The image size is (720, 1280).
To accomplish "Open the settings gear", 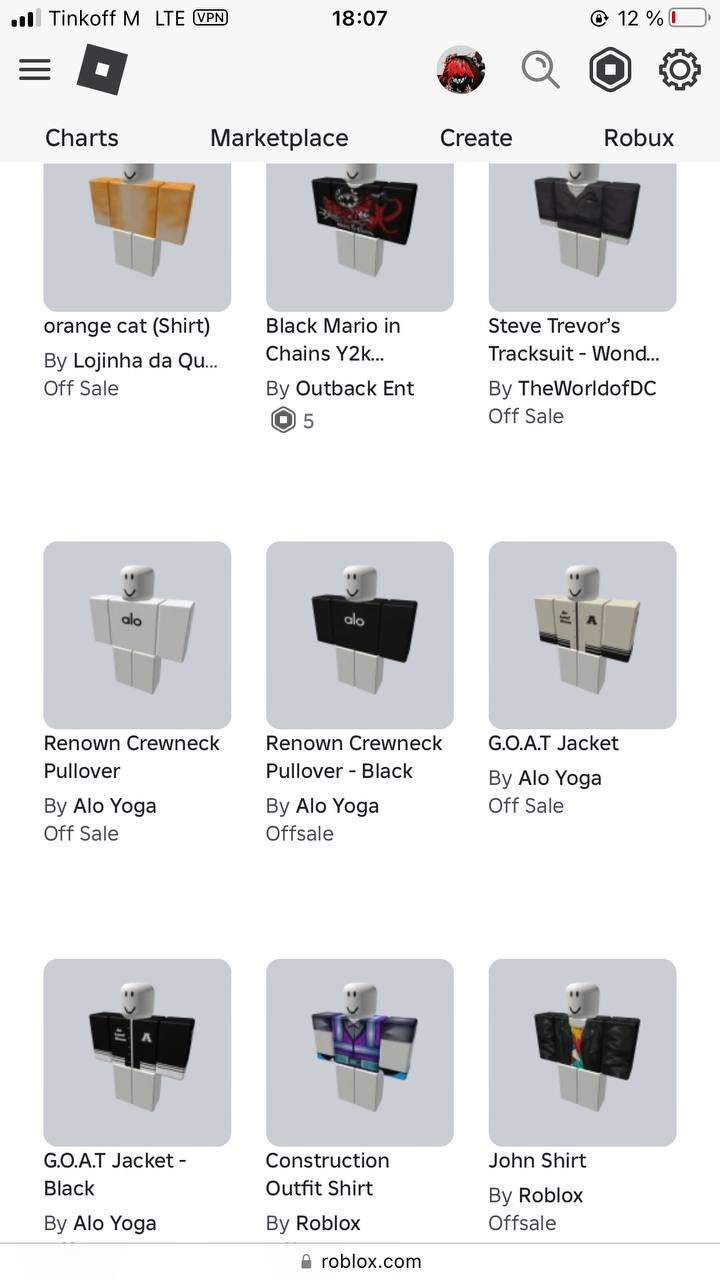I will click(x=680, y=70).
